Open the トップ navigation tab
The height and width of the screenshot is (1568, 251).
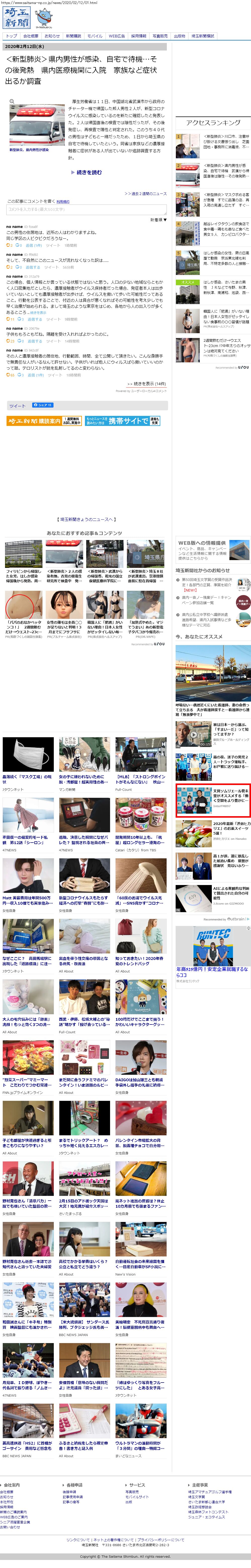point(11,36)
